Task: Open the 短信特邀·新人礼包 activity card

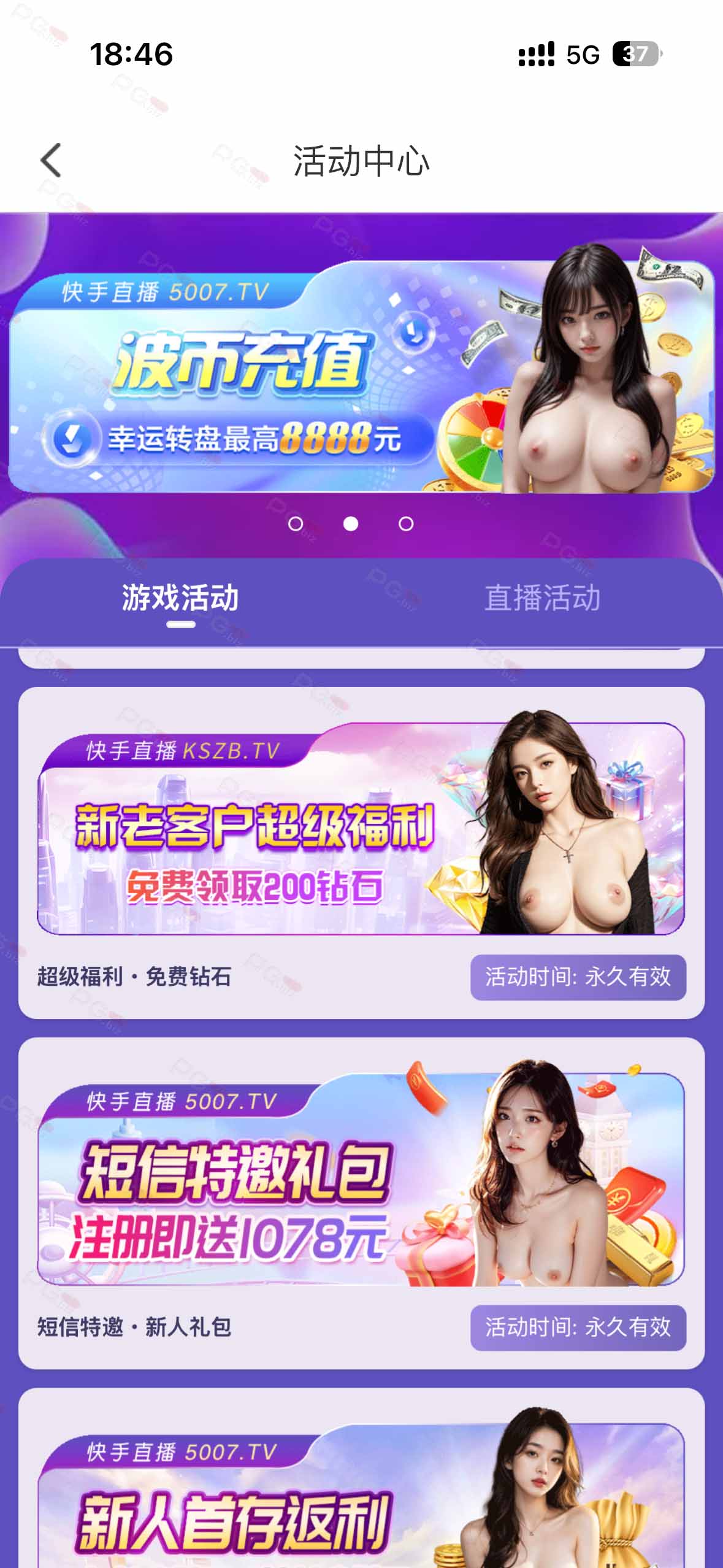Action: 361,1202
